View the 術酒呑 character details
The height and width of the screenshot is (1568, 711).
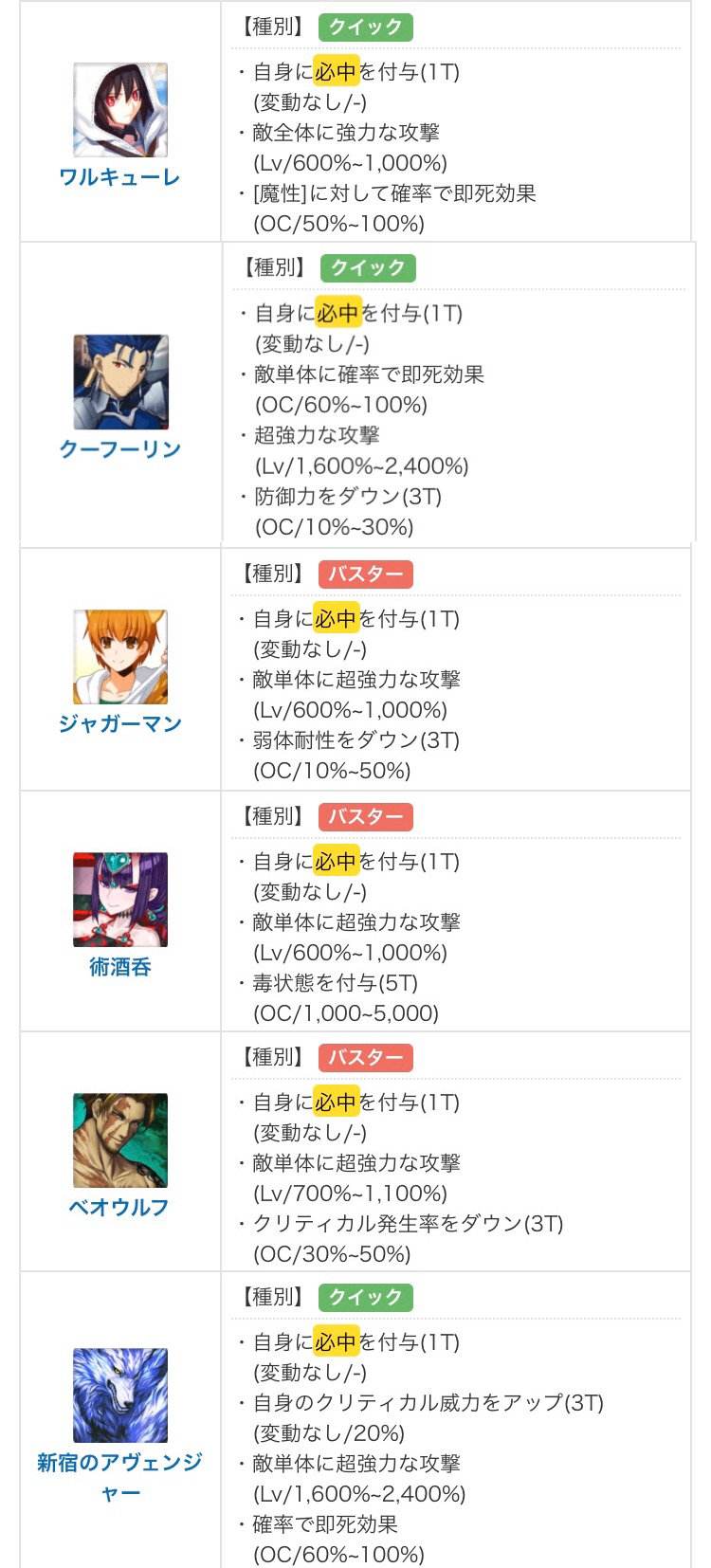coord(119,966)
